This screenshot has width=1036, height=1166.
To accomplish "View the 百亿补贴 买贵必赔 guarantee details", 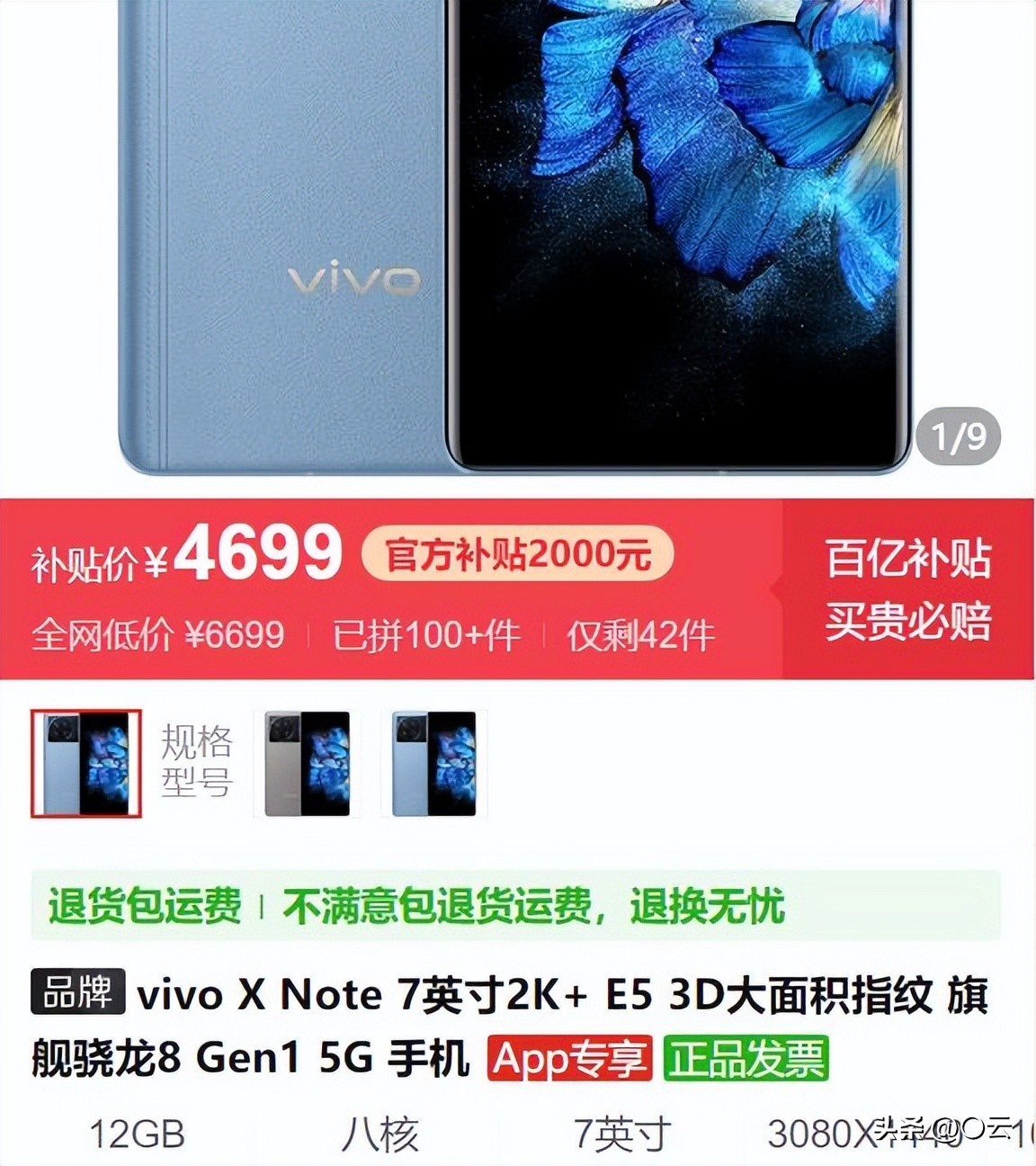I will pos(908,589).
